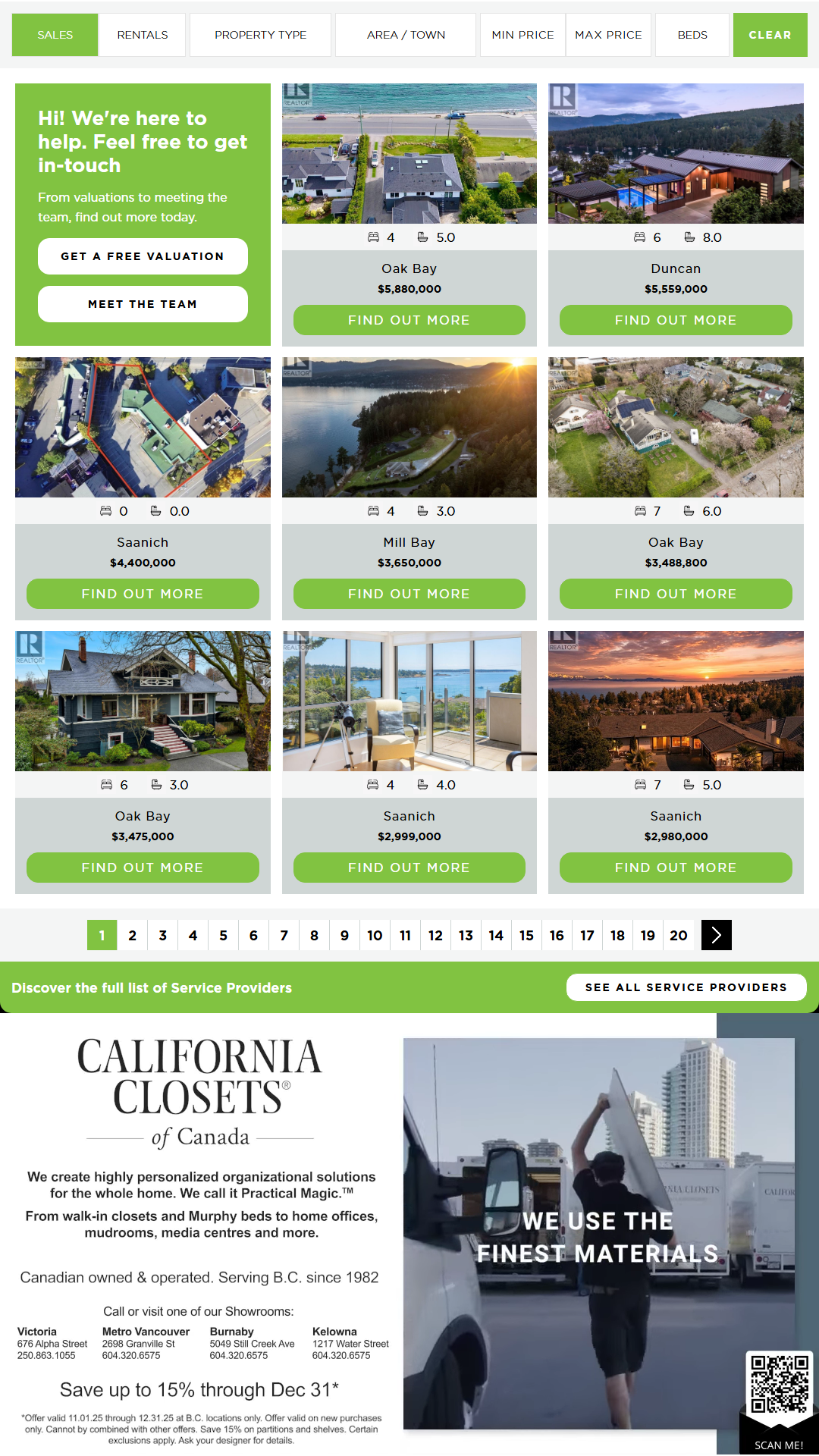
Task: Find out more about Duncan listing
Action: pos(676,320)
